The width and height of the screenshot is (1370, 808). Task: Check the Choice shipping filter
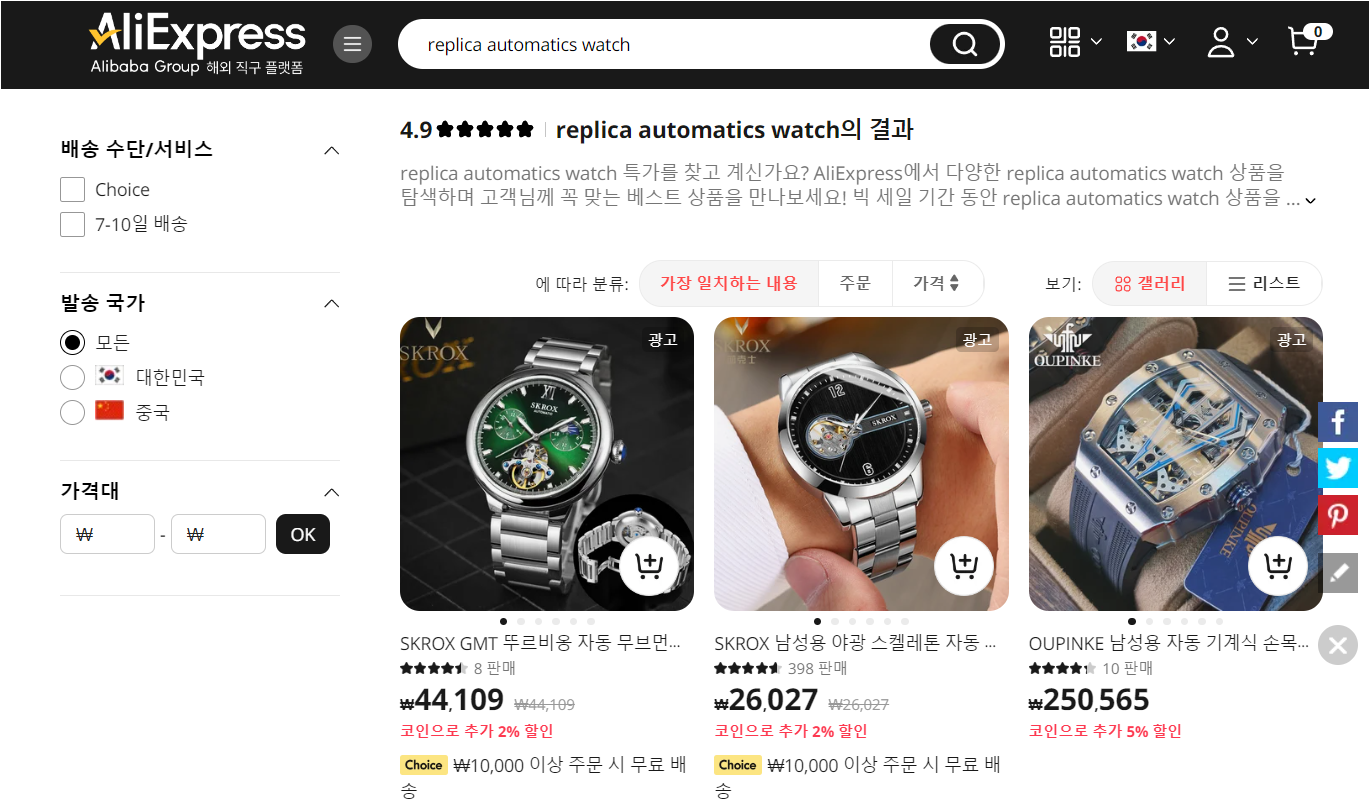coord(72,190)
